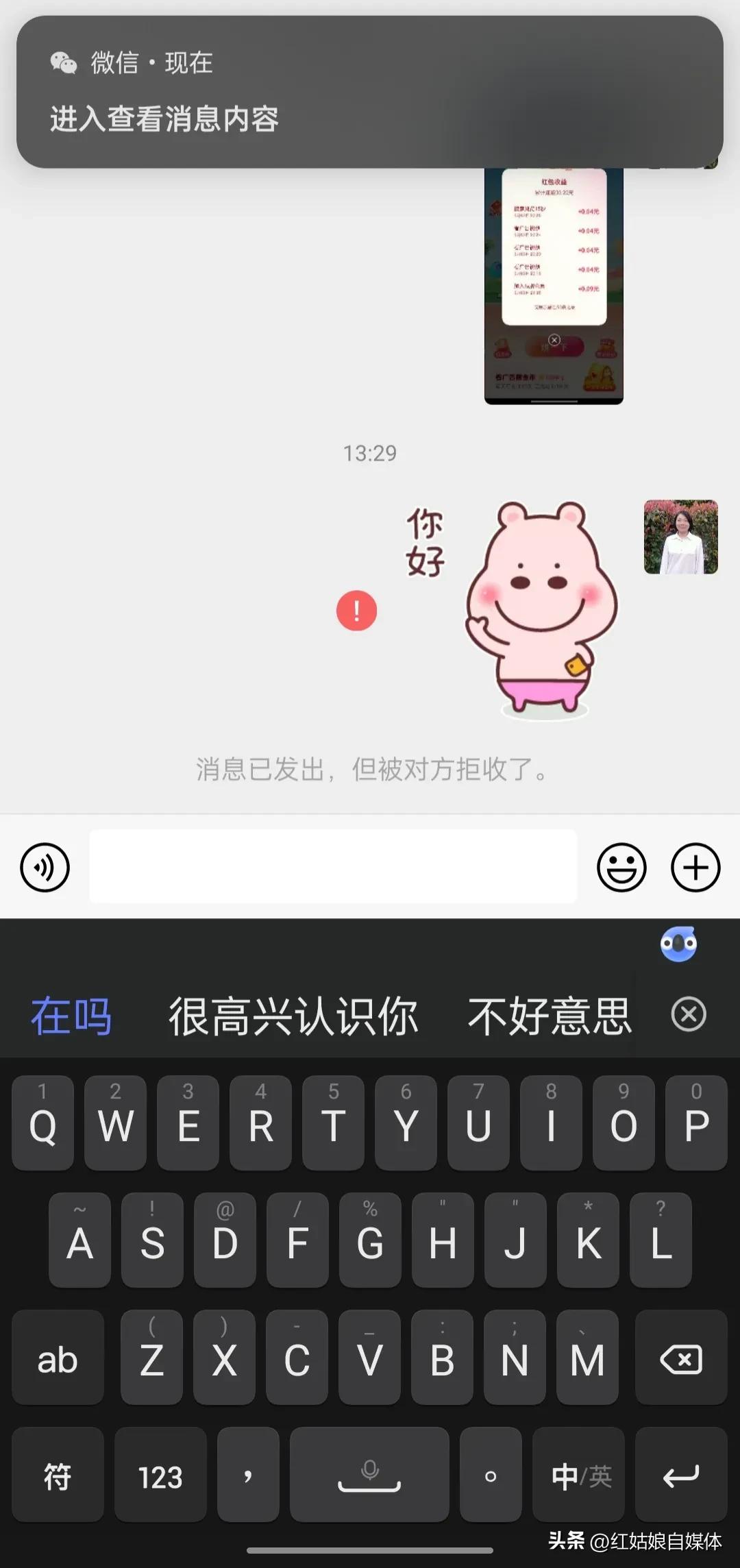Open the plus attachment menu
Image resolution: width=740 pixels, height=1568 pixels.
tap(695, 867)
